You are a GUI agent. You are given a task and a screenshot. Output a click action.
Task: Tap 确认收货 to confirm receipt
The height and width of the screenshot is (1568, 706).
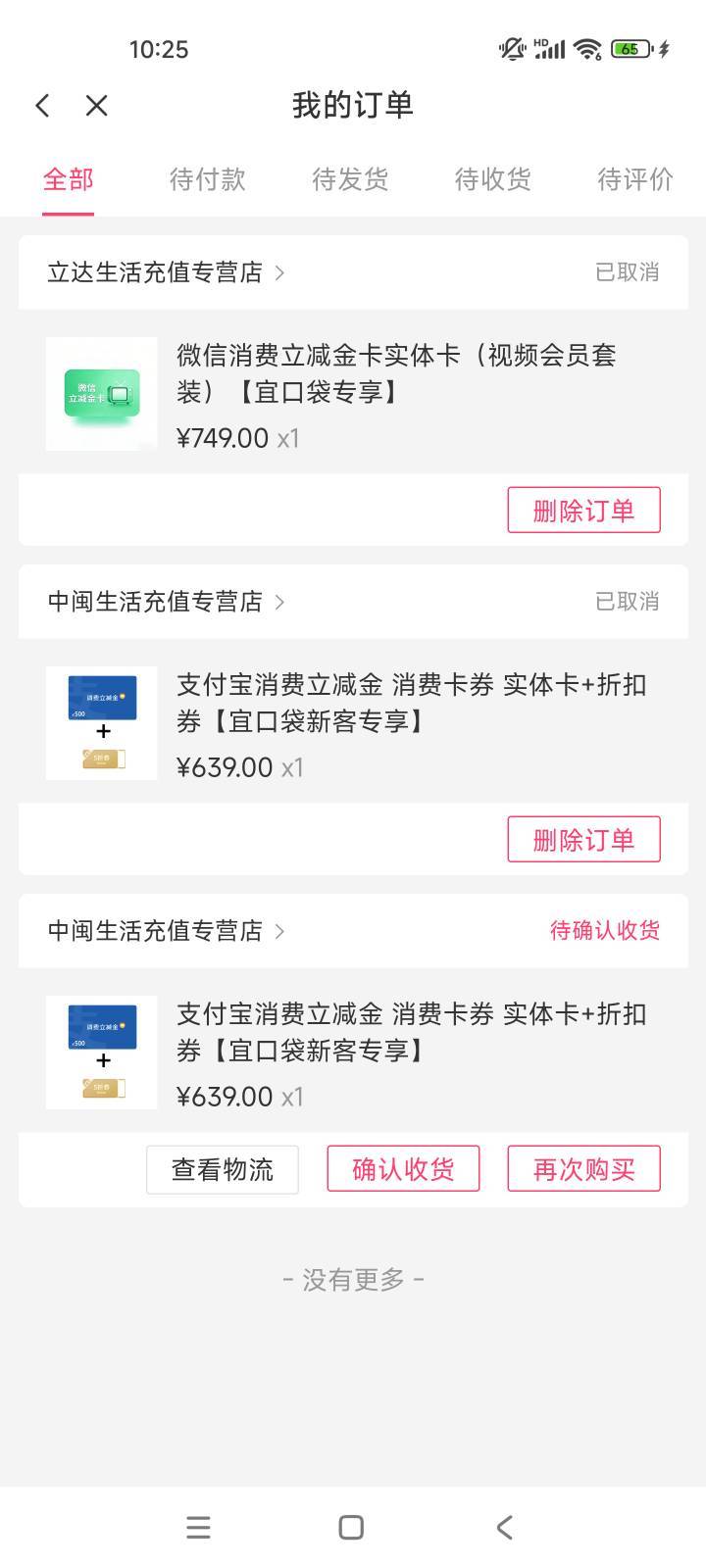tap(403, 1169)
